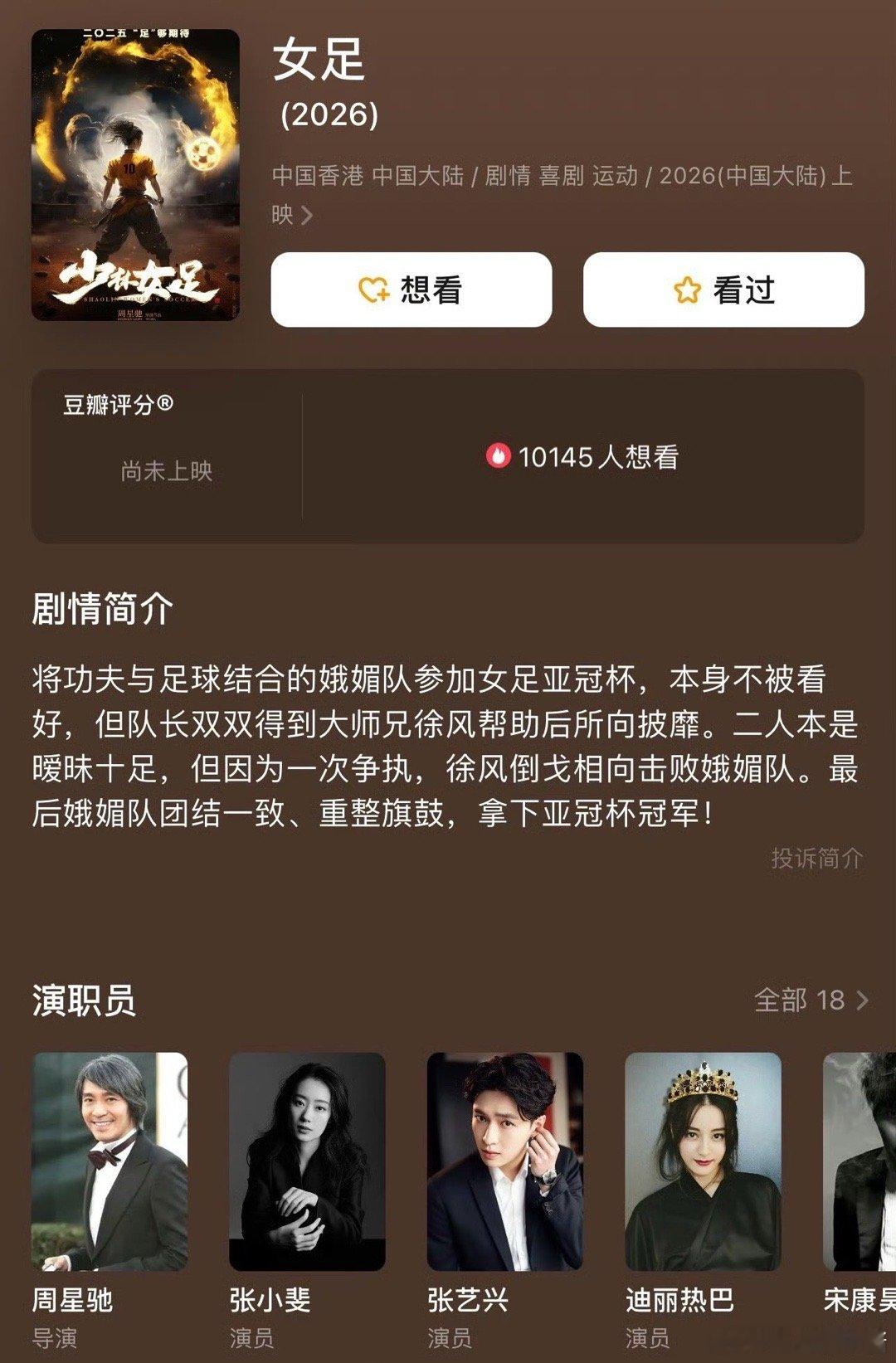This screenshot has height=1363, width=896.
Task: Click 尚未上映 rating status text
Action: pos(165,471)
